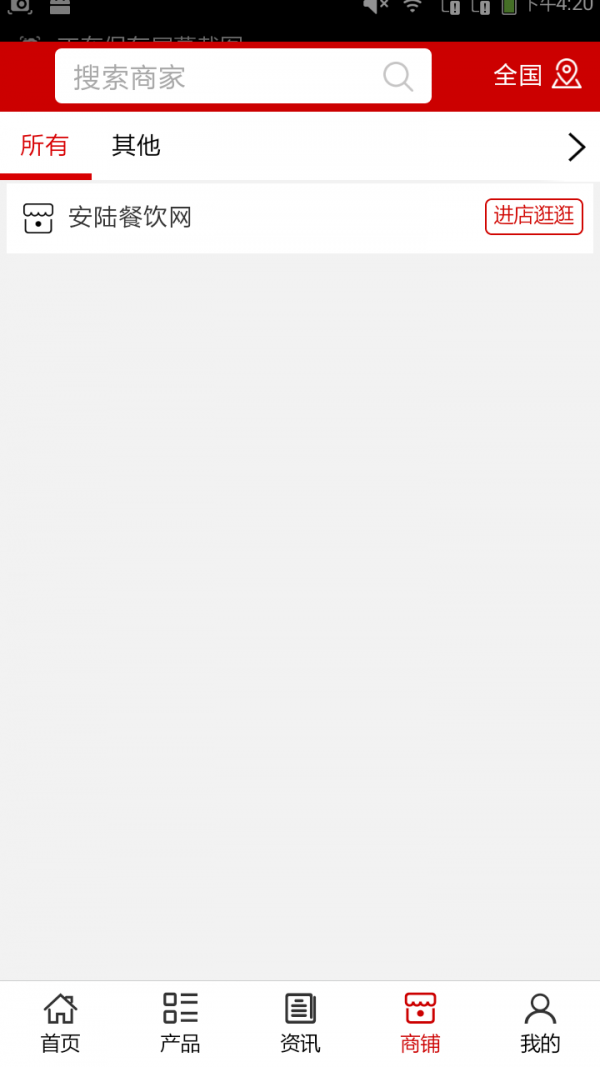Viewport: 600px width, 1067px height.
Task: Open the 安陆餐饮网 shop row
Action: pos(300,218)
